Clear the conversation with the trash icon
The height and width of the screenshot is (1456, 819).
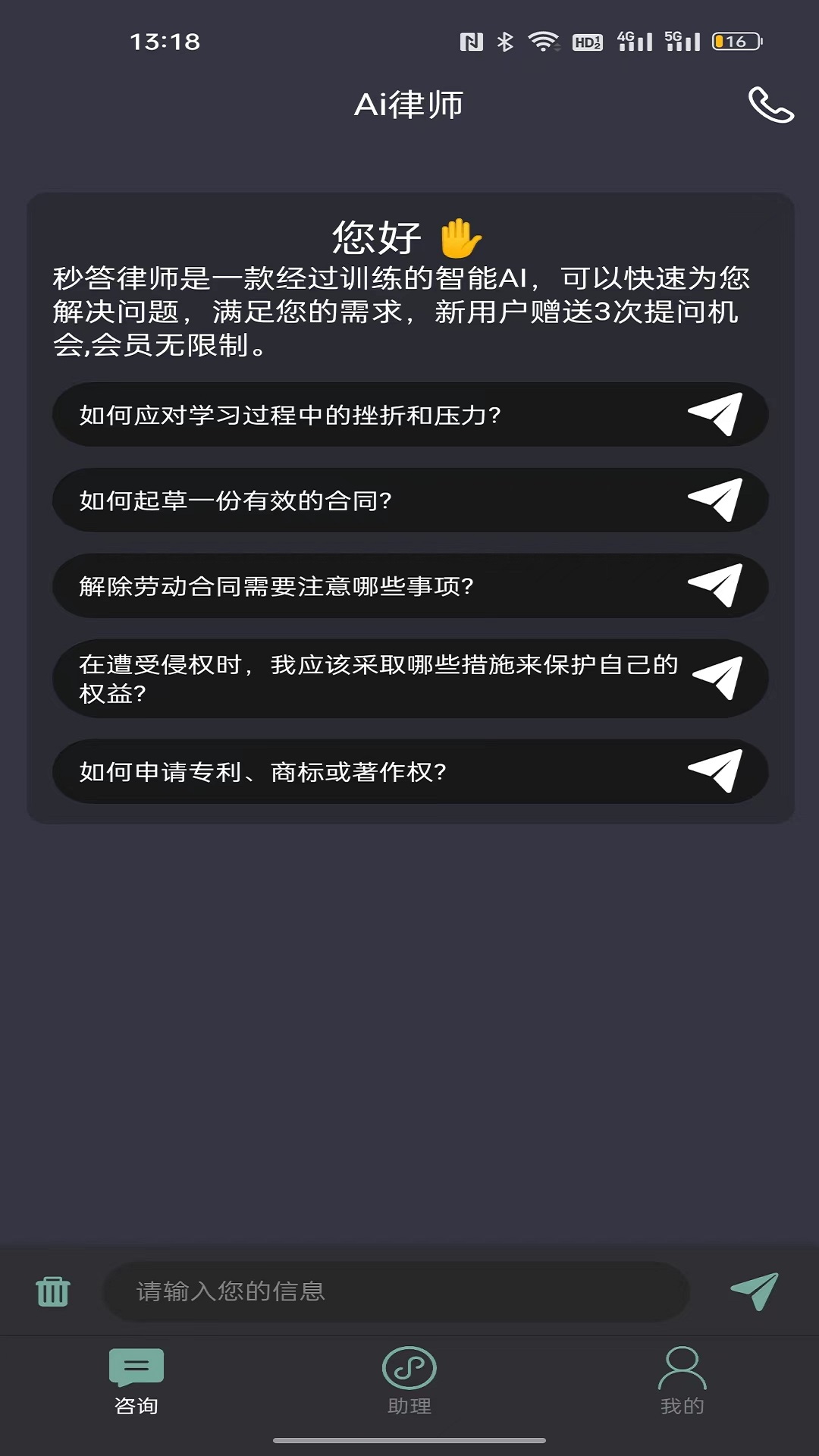[x=53, y=1291]
